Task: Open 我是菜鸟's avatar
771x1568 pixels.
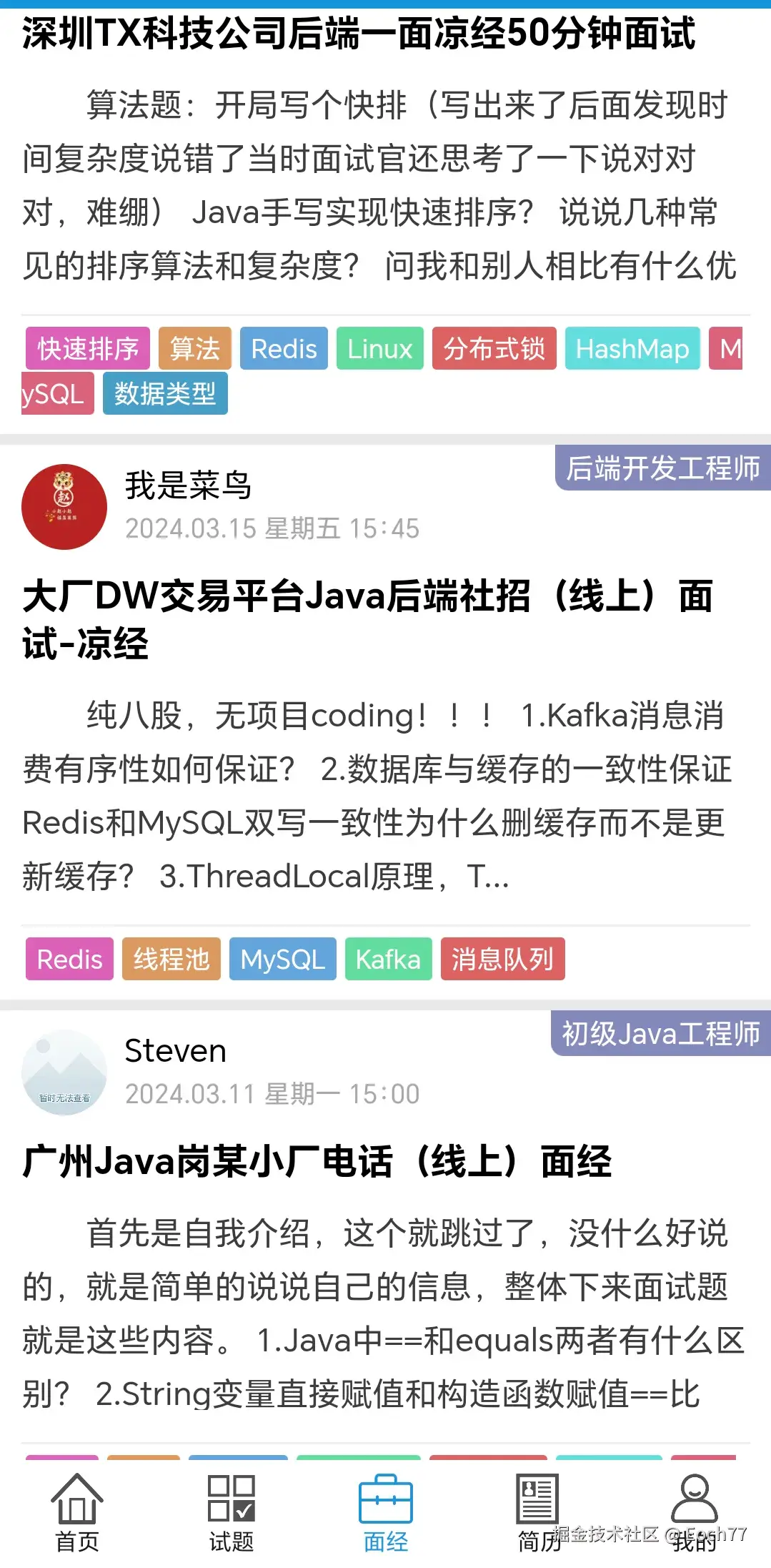Action: 64,507
